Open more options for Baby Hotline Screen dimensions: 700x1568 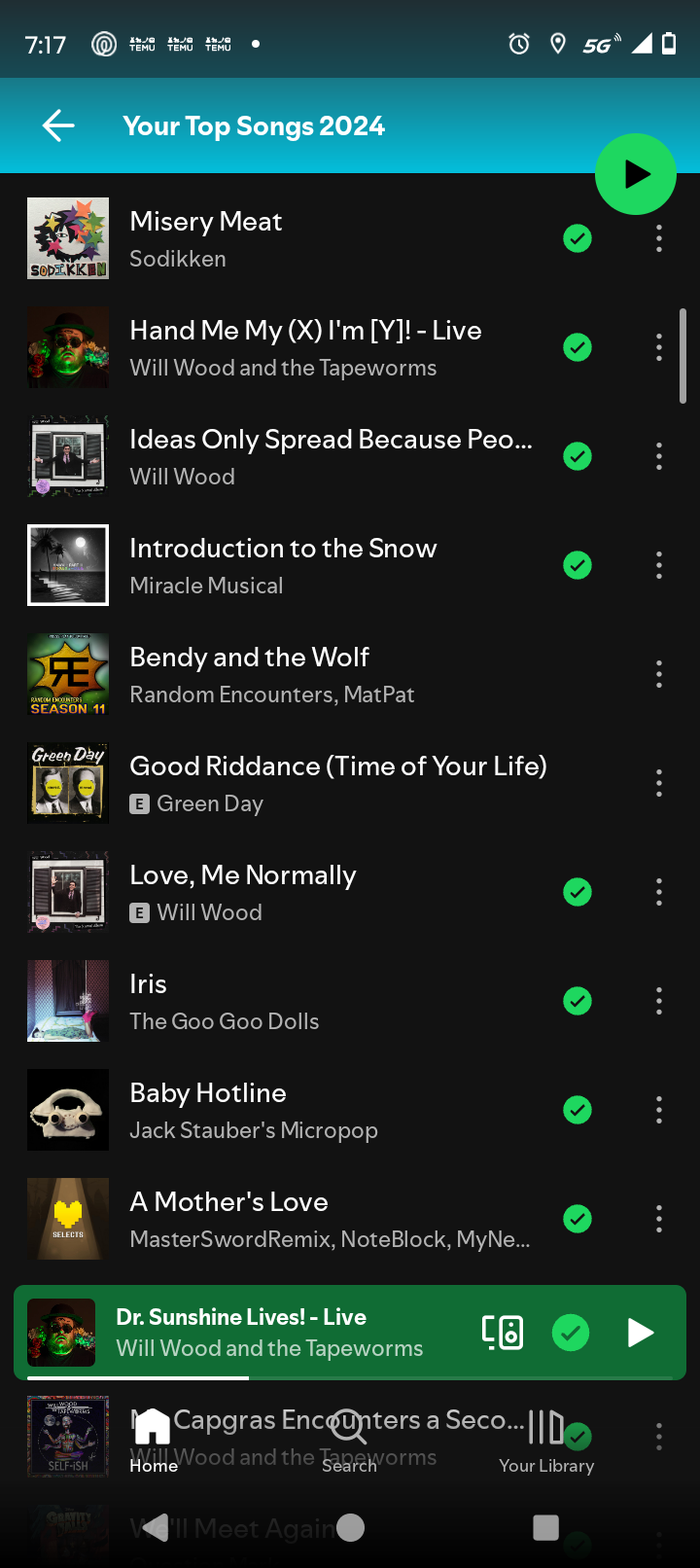(x=659, y=1110)
